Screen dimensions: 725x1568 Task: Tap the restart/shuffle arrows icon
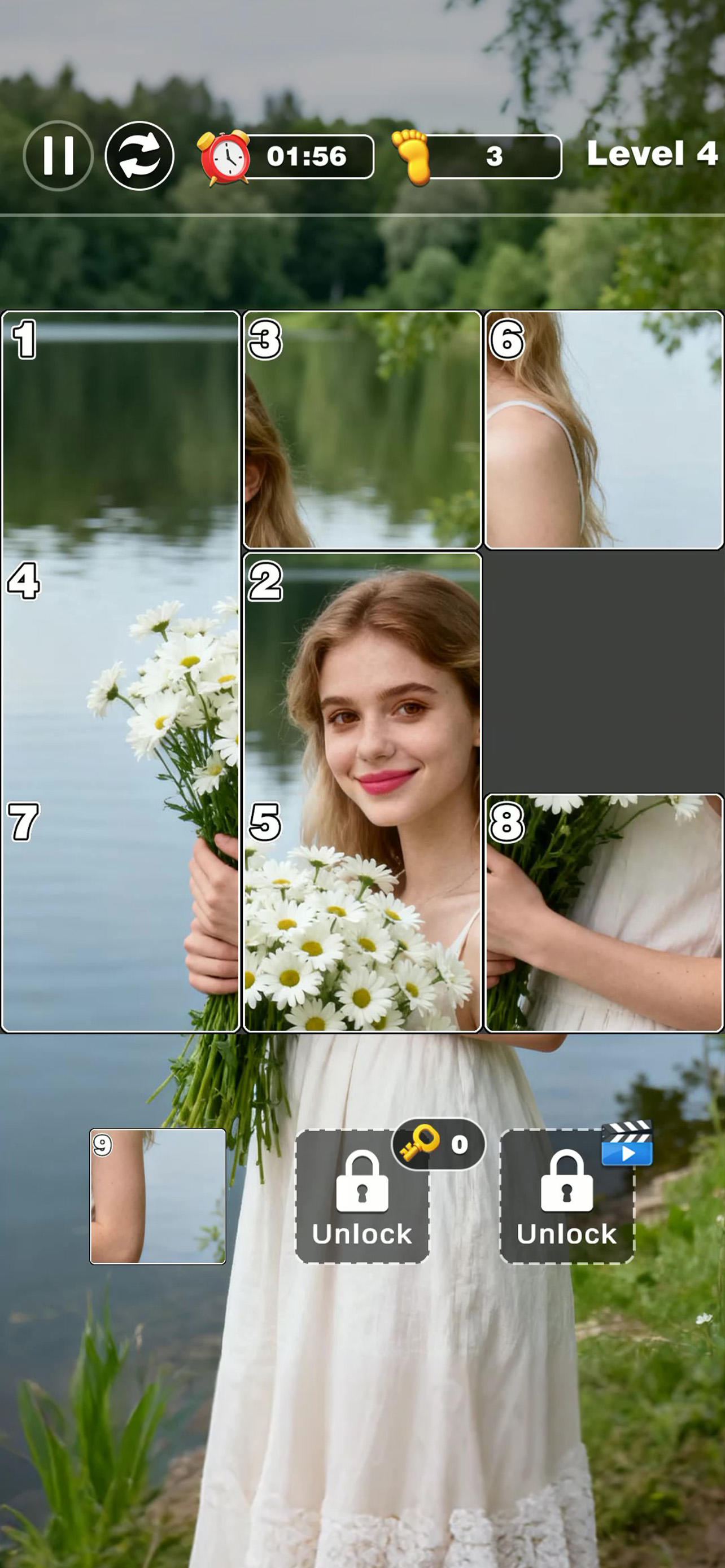(139, 156)
